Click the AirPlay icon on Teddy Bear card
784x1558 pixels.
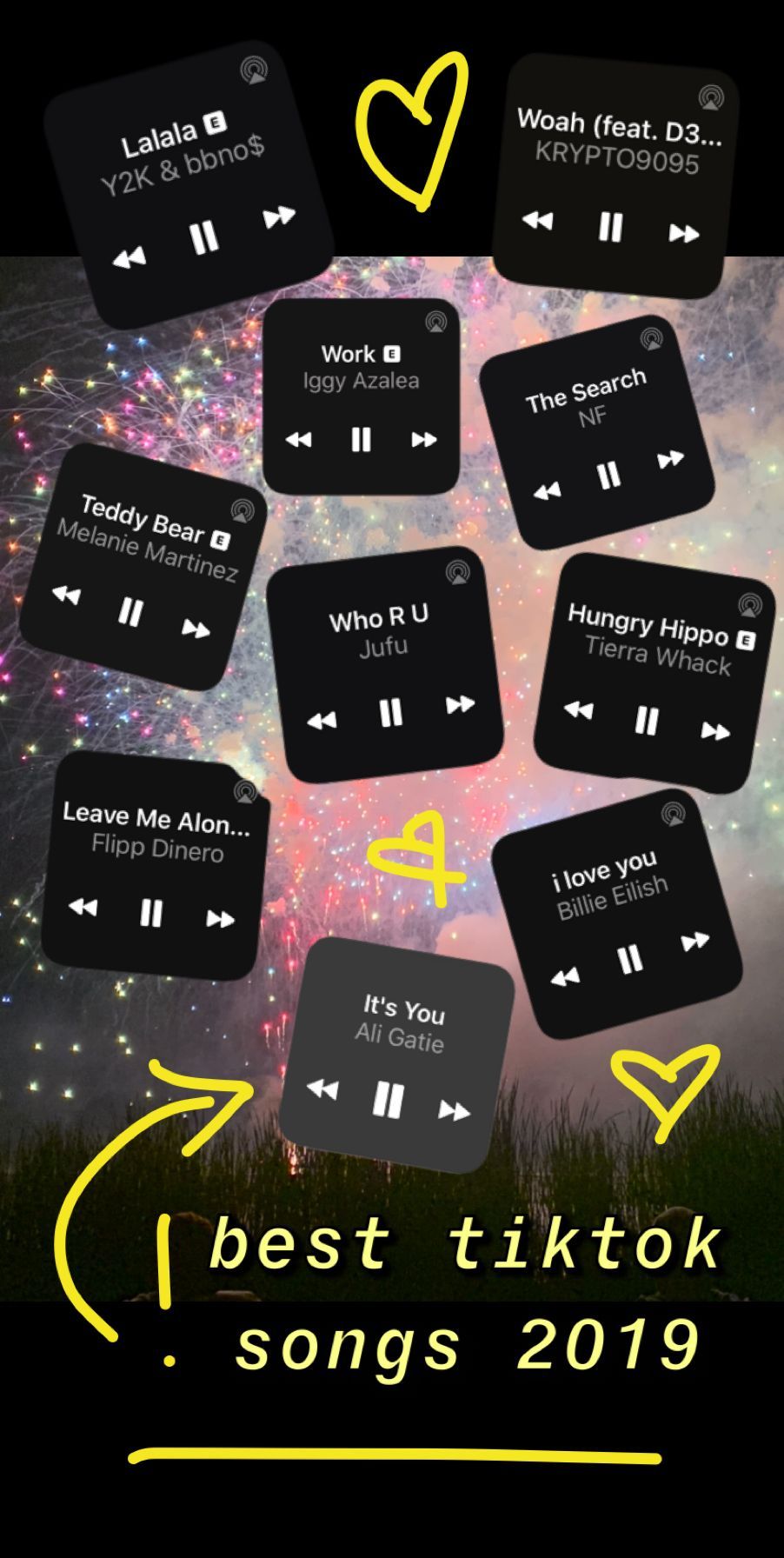pos(241,510)
